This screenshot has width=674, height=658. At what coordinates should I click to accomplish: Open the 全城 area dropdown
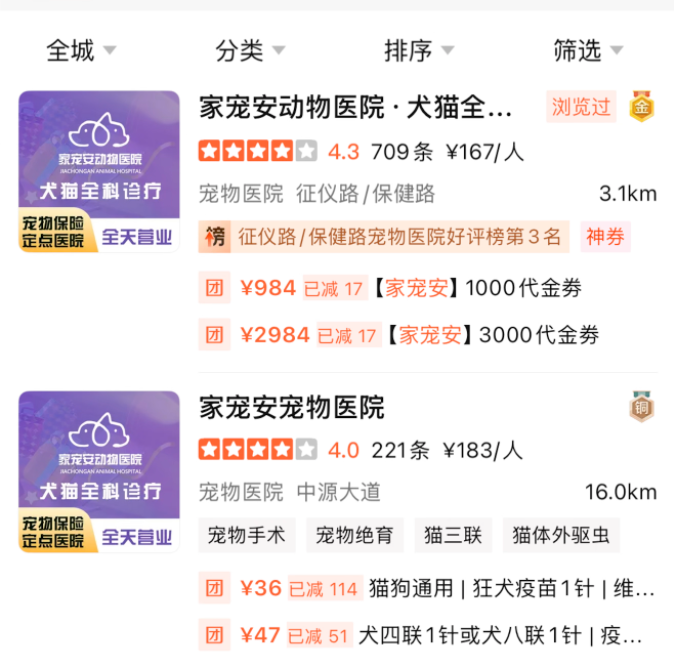pos(80,50)
